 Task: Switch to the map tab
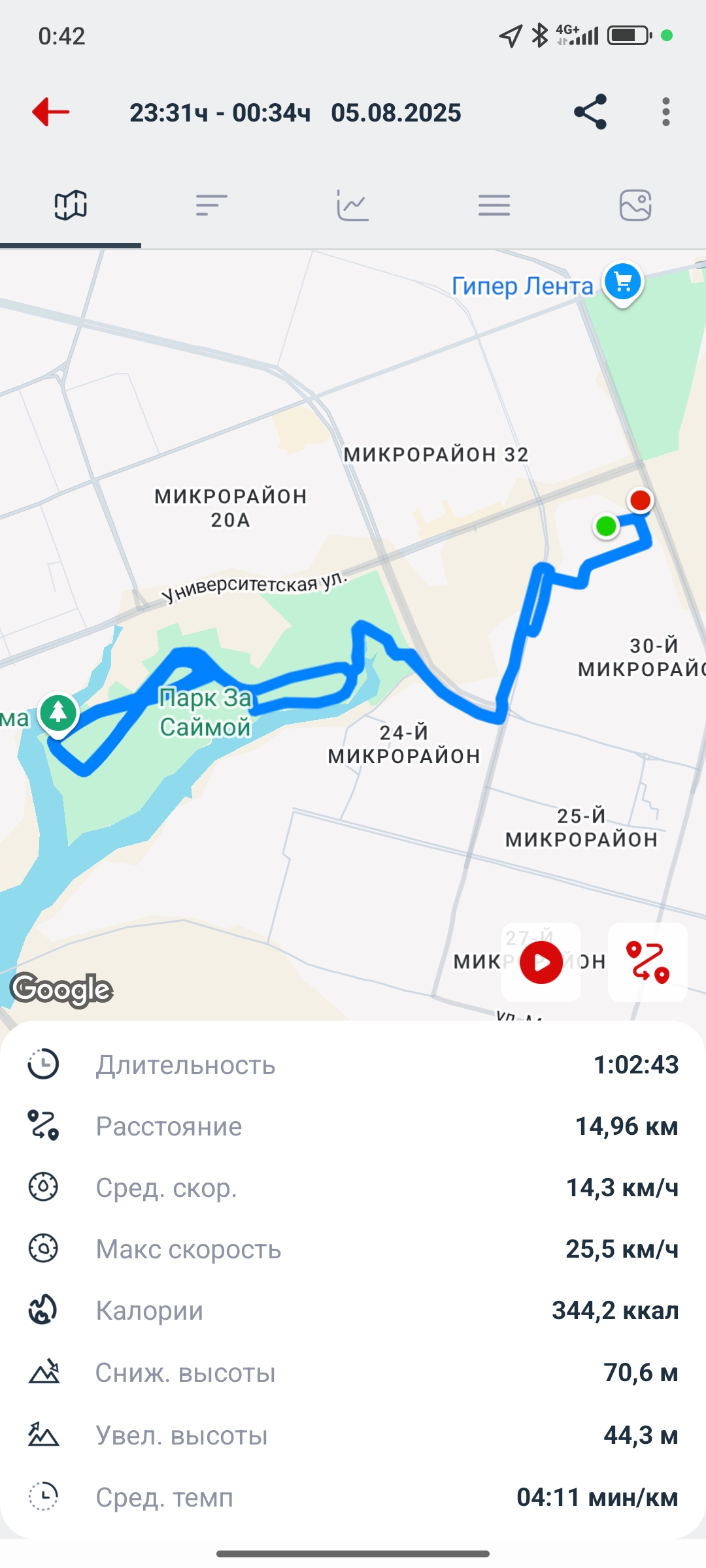[x=71, y=206]
